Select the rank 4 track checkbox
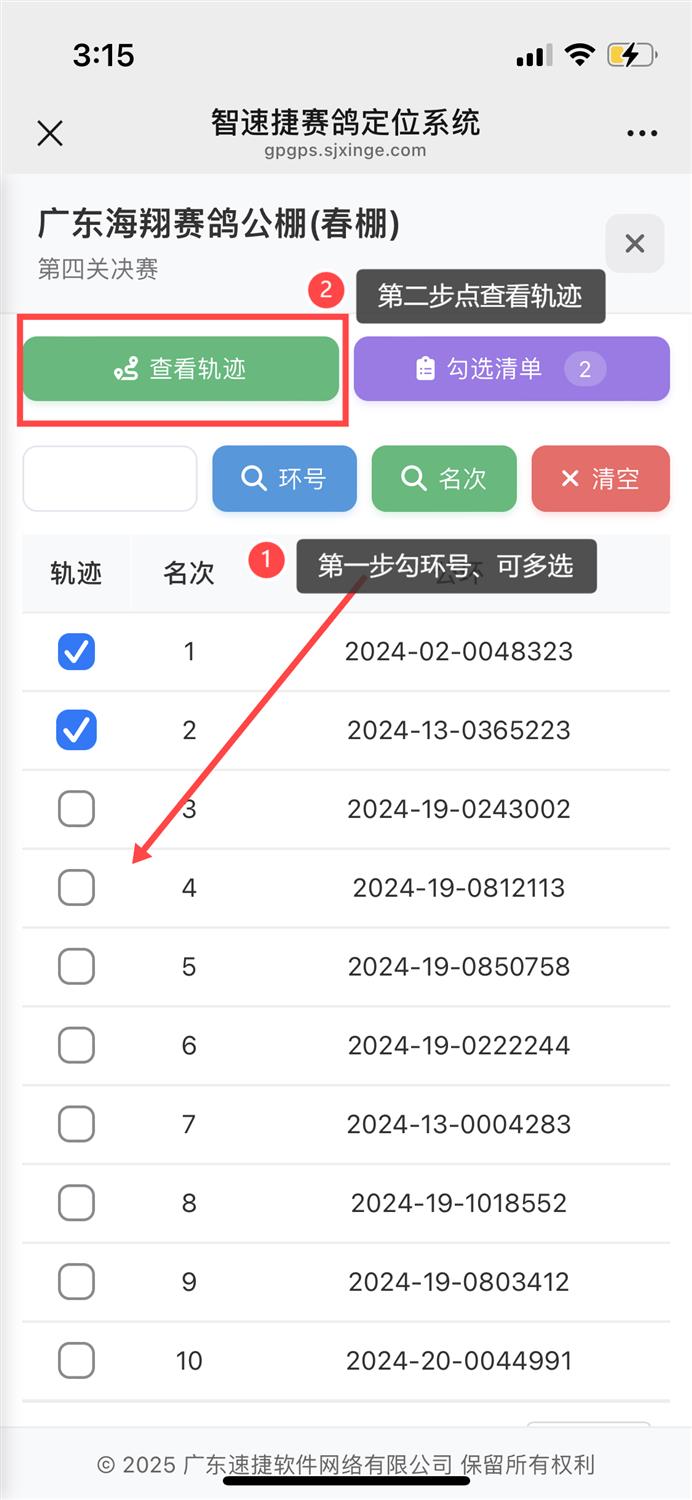 pyautogui.click(x=76, y=888)
